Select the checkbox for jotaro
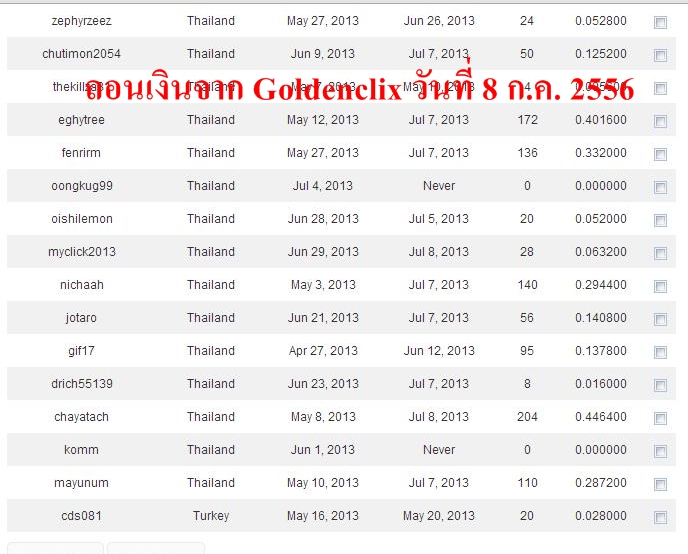The width and height of the screenshot is (688, 554). [660, 319]
